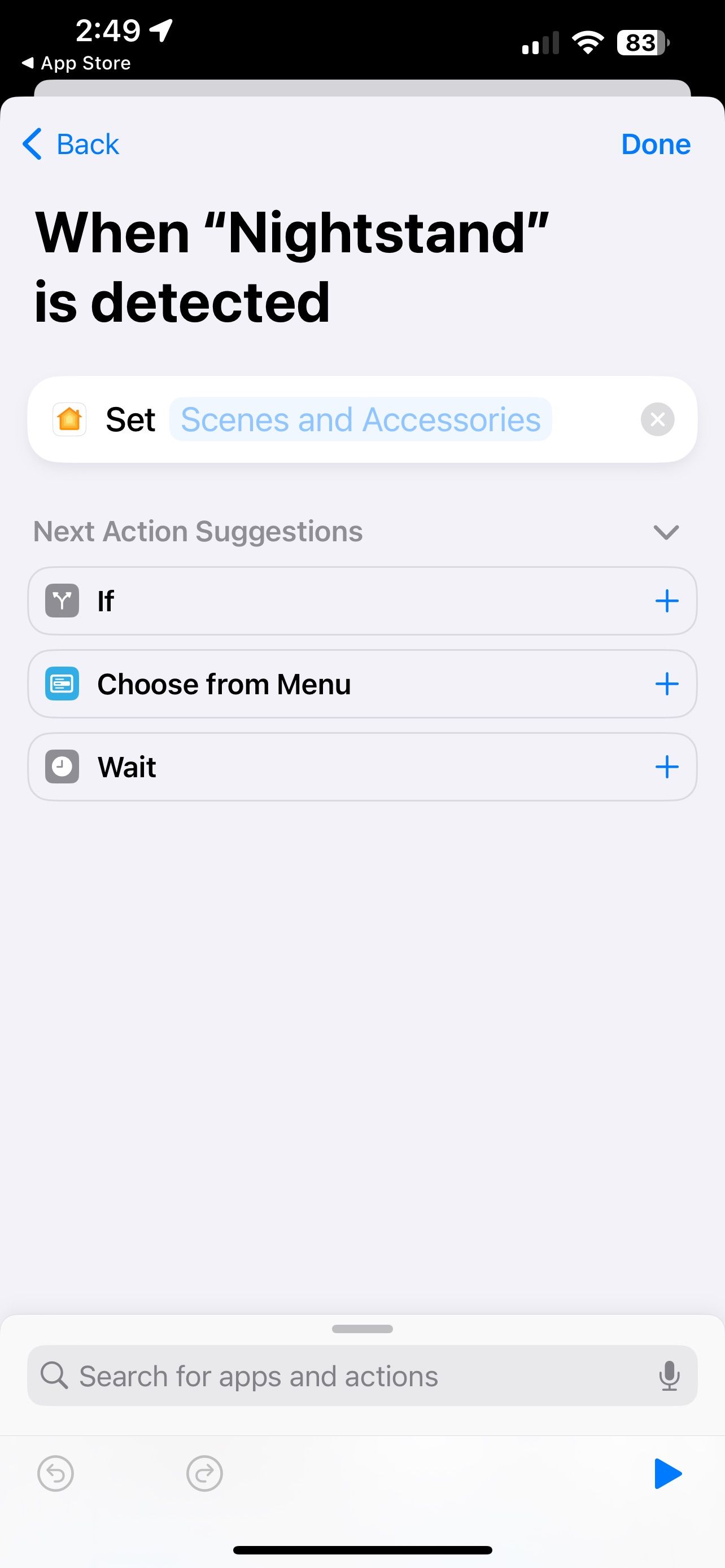The image size is (725, 1568).
Task: Return to App Store via status bar link
Action: (x=75, y=63)
